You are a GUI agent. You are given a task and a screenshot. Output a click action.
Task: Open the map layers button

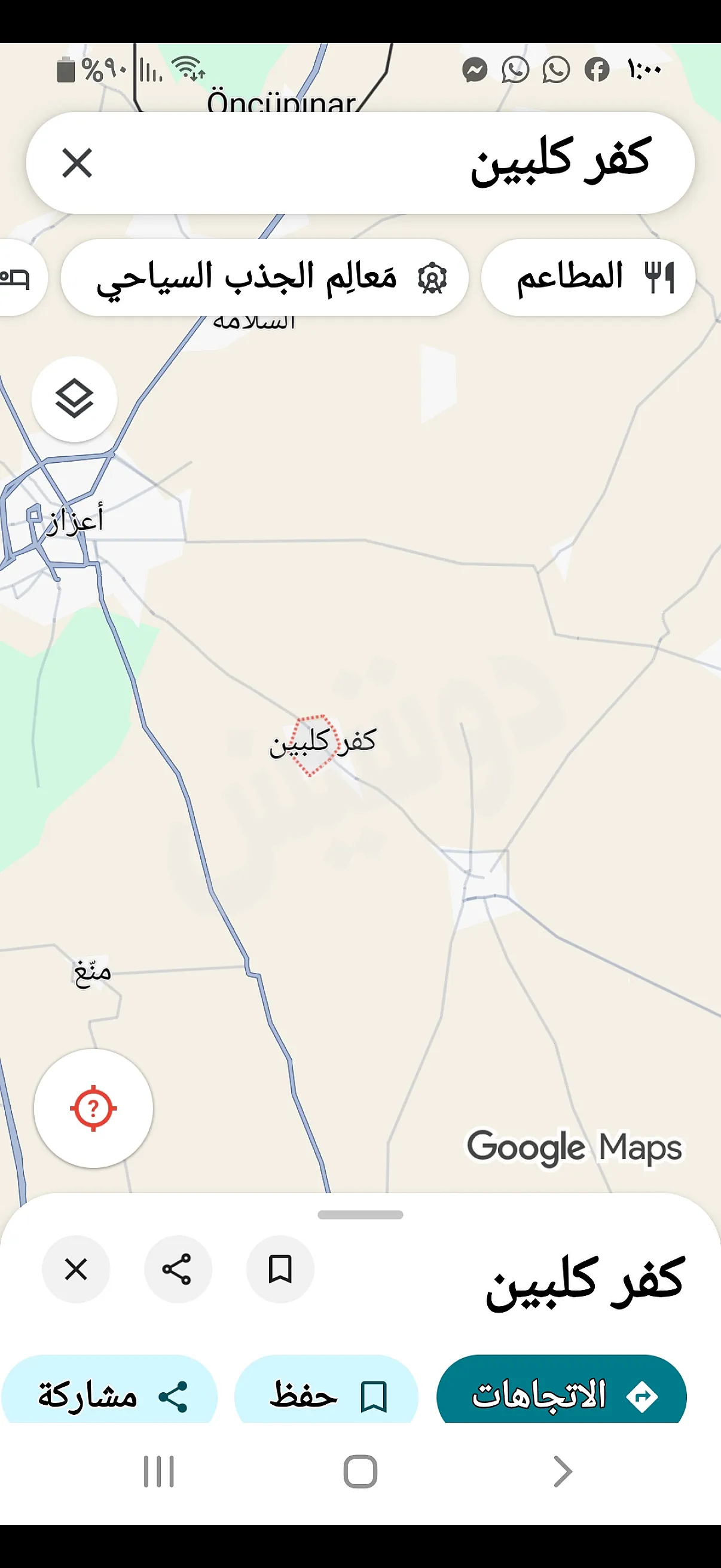pyautogui.click(x=74, y=399)
